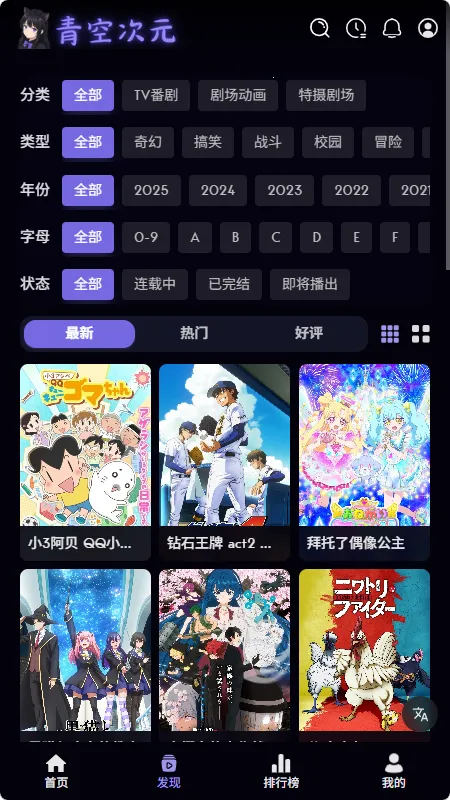Open 钻石王牌 act2 anime card
This screenshot has height=800, width=450.
click(224, 462)
